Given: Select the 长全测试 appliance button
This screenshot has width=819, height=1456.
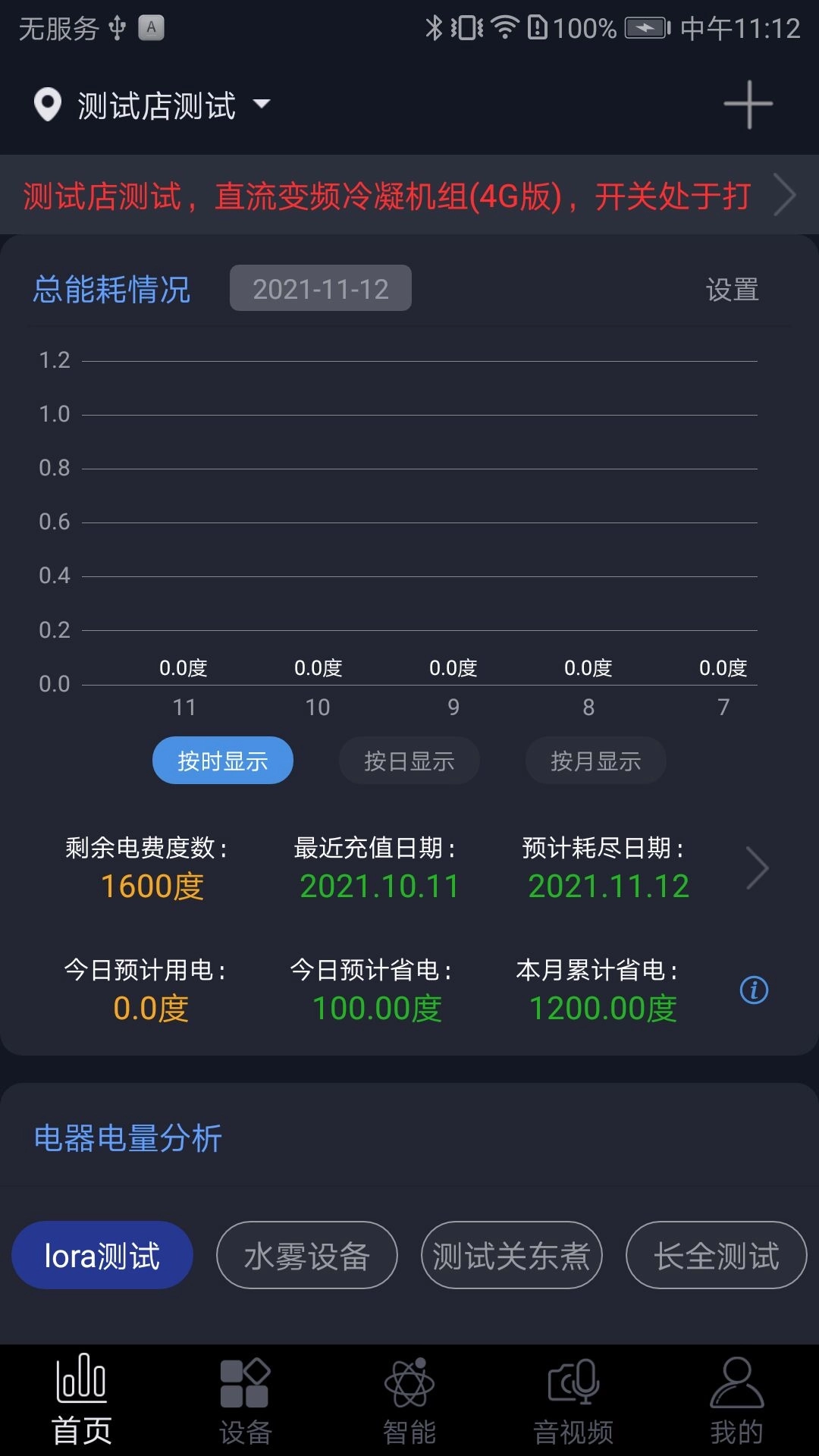Looking at the screenshot, I should coord(716,1255).
